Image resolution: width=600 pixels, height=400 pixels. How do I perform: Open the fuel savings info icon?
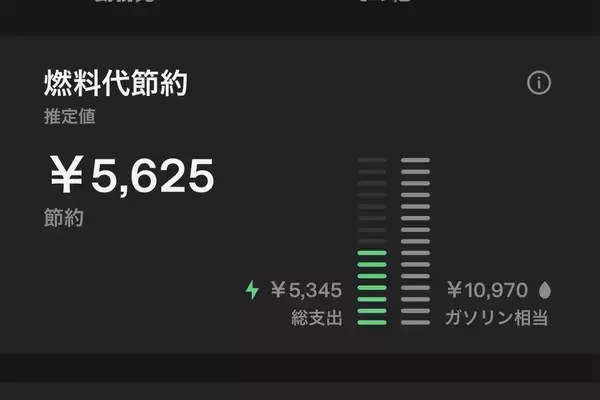click(539, 83)
